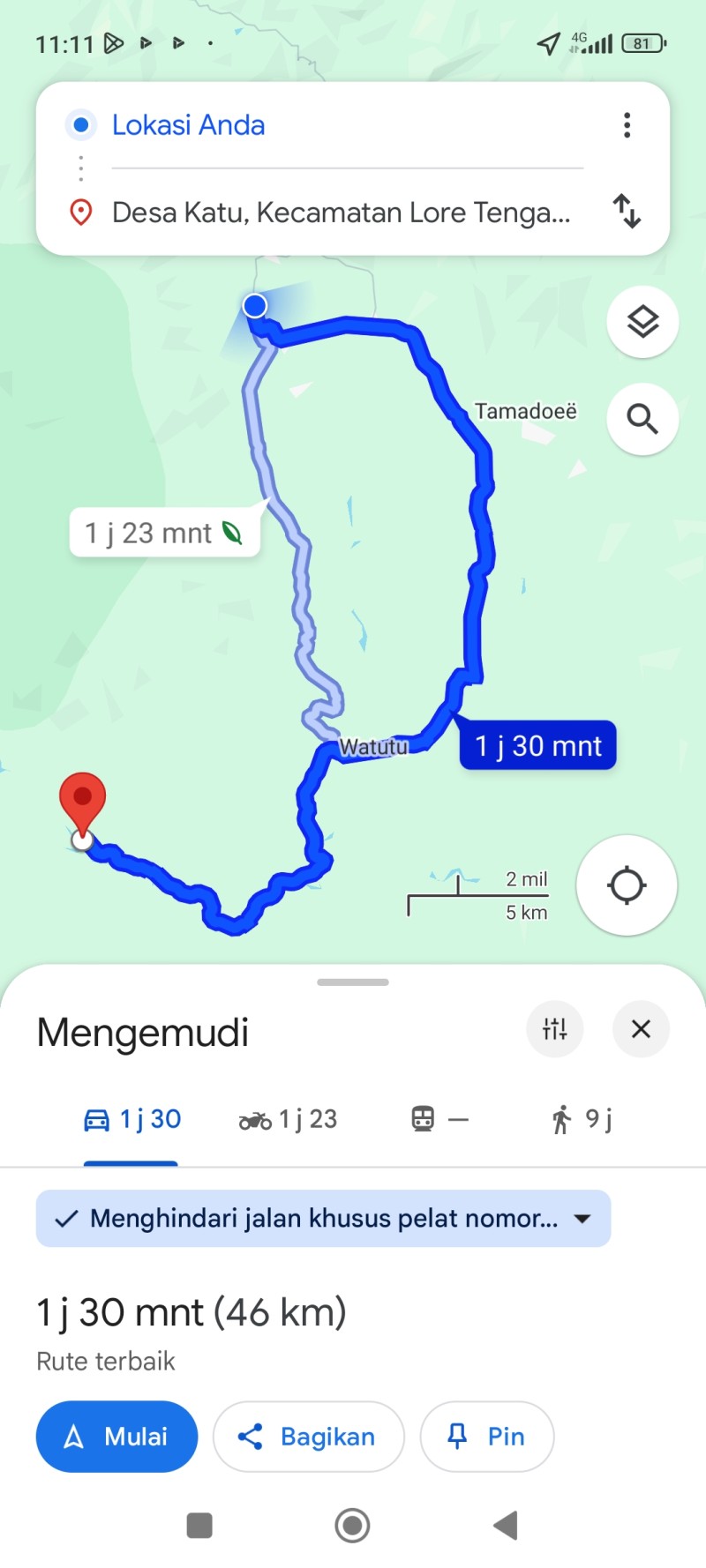
Task: Go back using the system back button
Action: coord(506,1525)
